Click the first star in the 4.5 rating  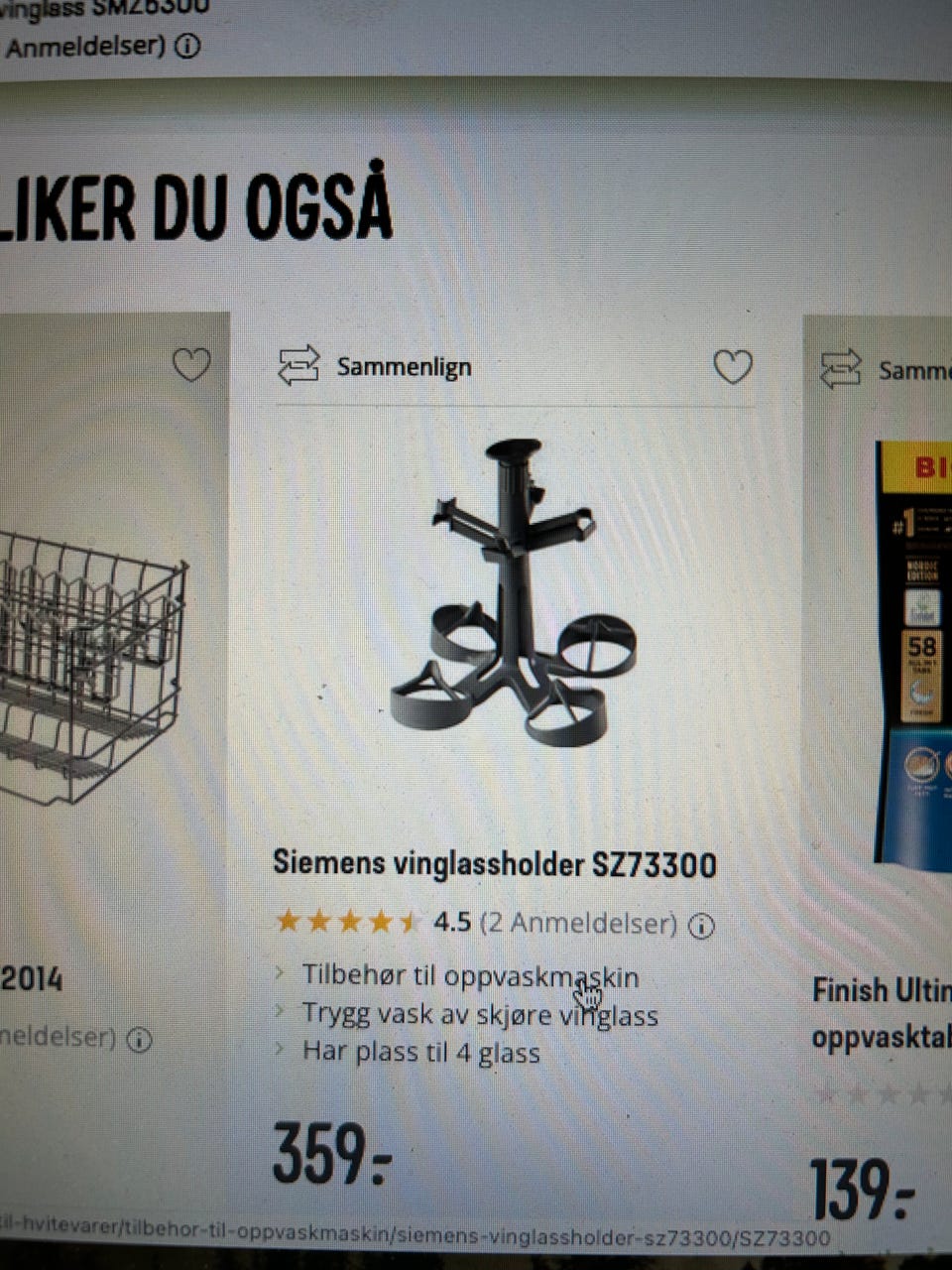tap(287, 922)
